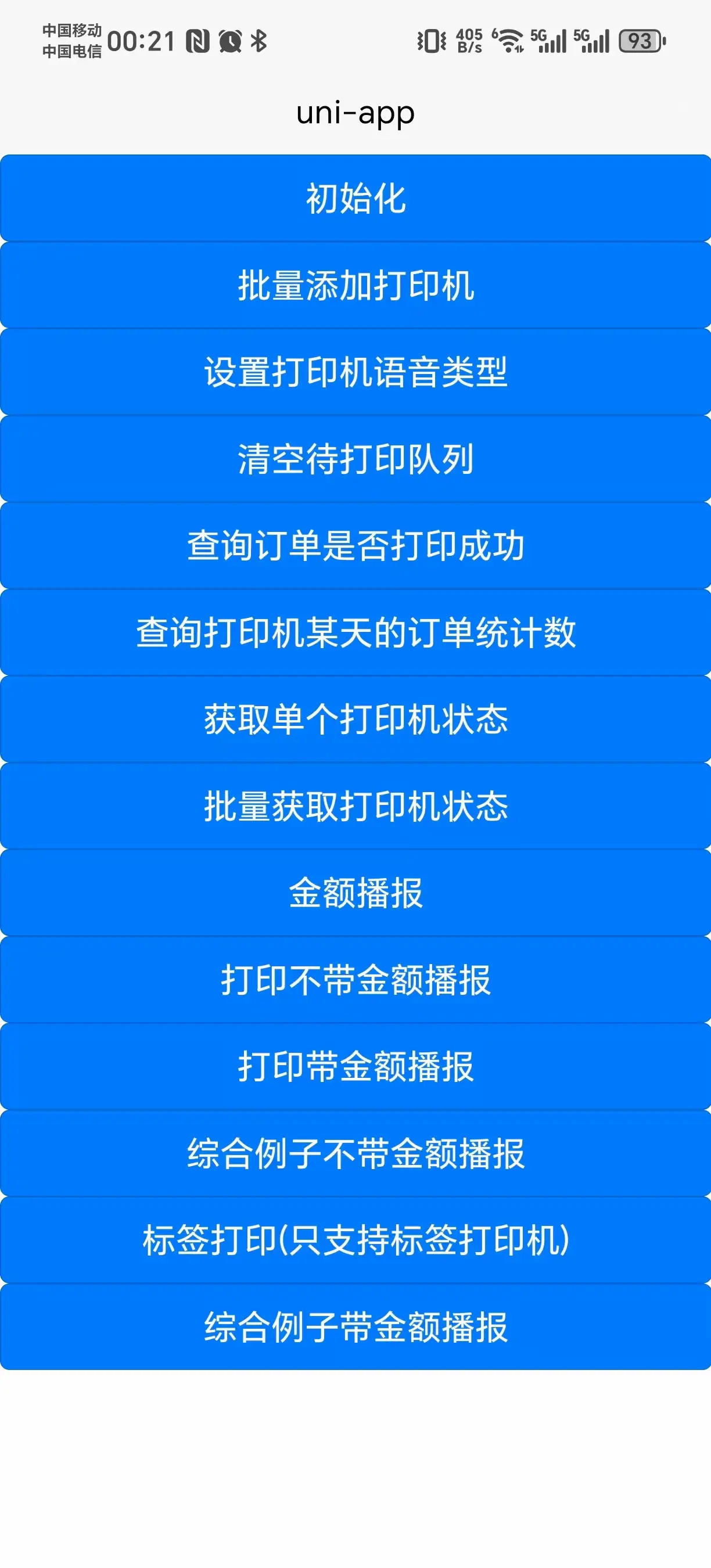Tap 查询订单是否打印成功
This screenshot has width=711, height=1568.
tap(355, 545)
